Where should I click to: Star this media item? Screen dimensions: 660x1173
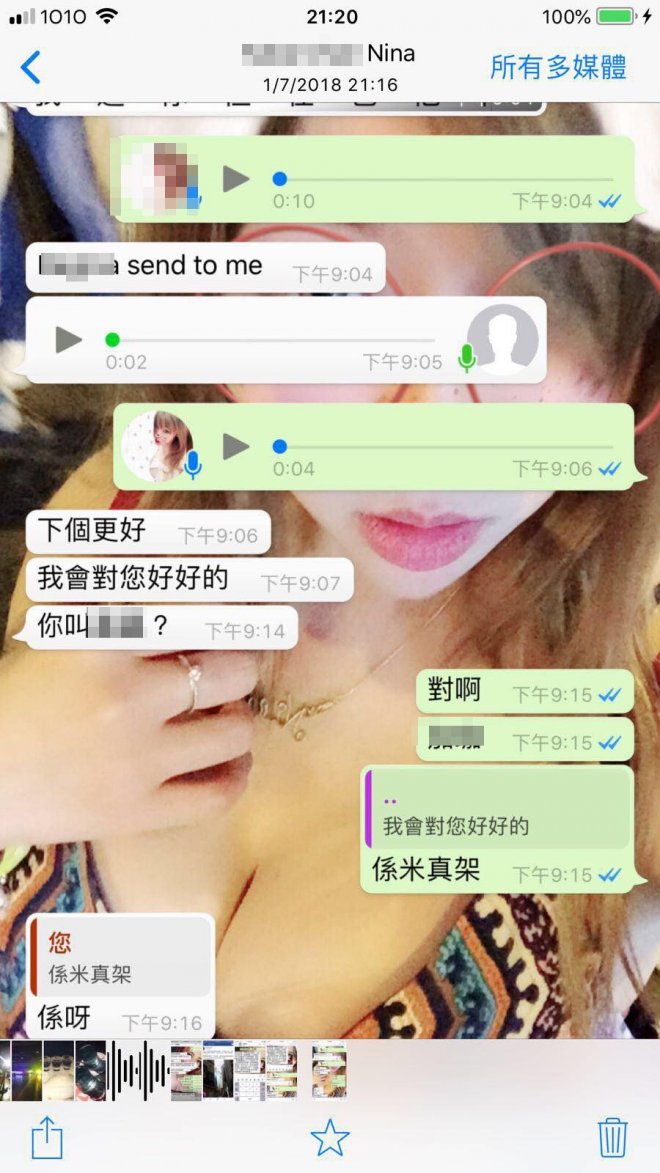pos(330,1138)
